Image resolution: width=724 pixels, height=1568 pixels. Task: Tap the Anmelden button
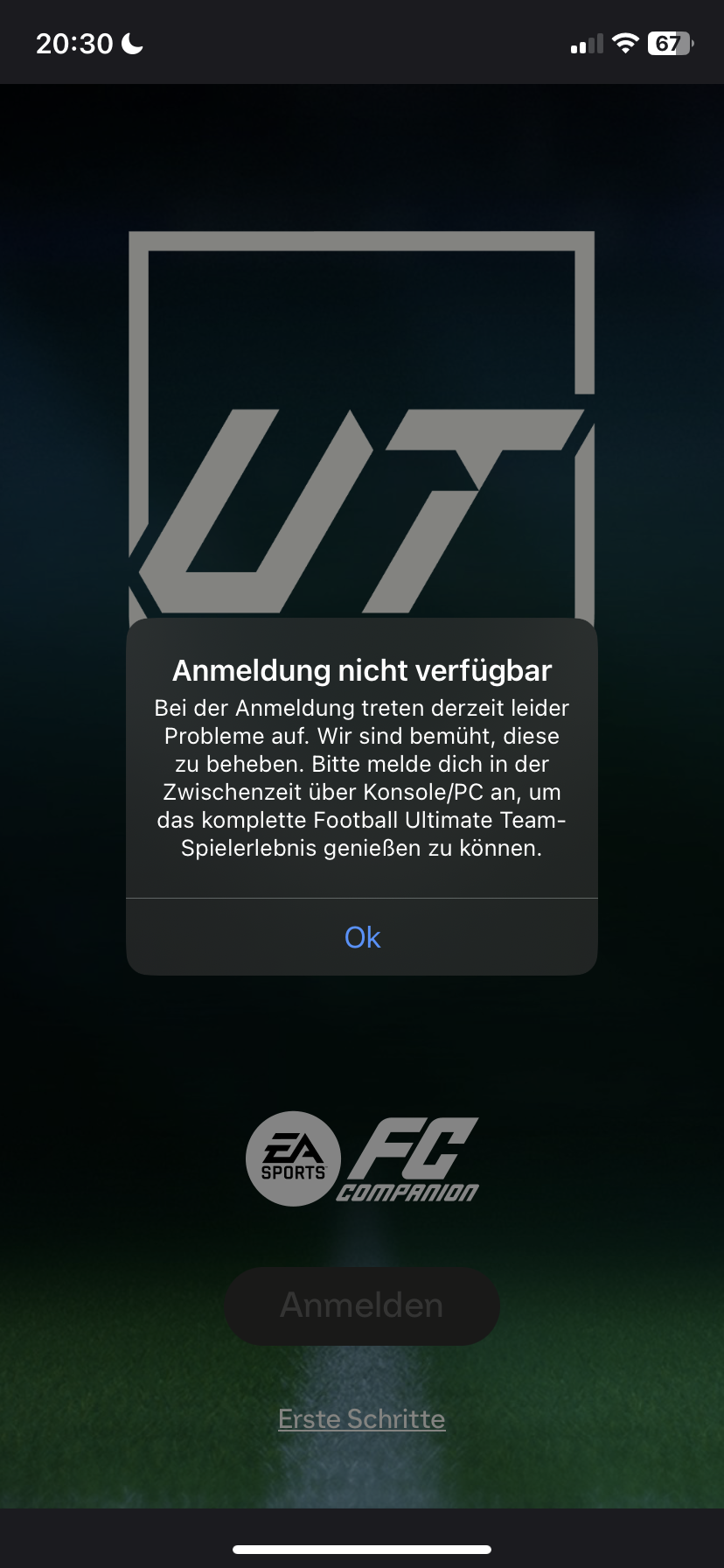click(362, 1305)
